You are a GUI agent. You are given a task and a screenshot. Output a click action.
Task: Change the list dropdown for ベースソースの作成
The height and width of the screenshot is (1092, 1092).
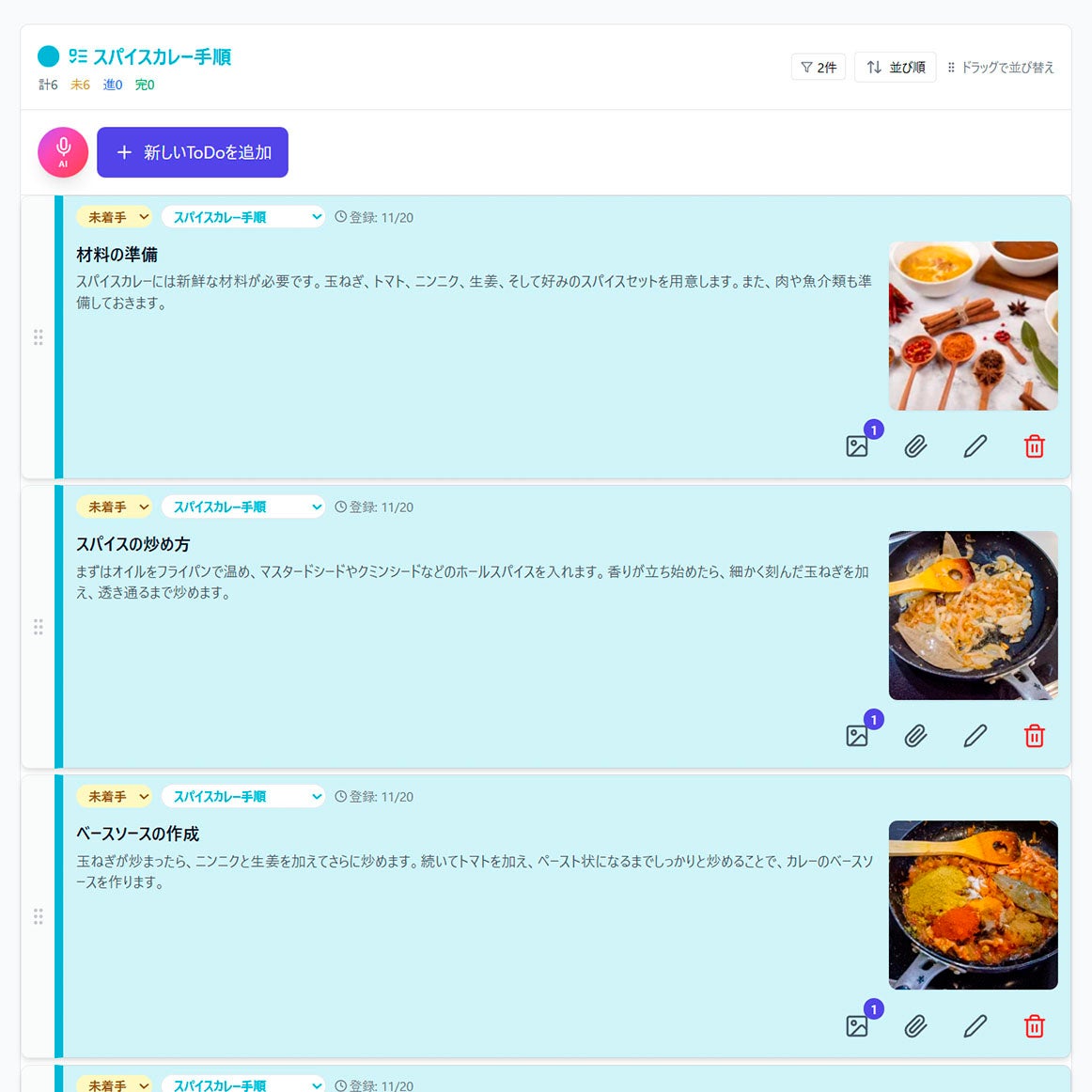[243, 796]
